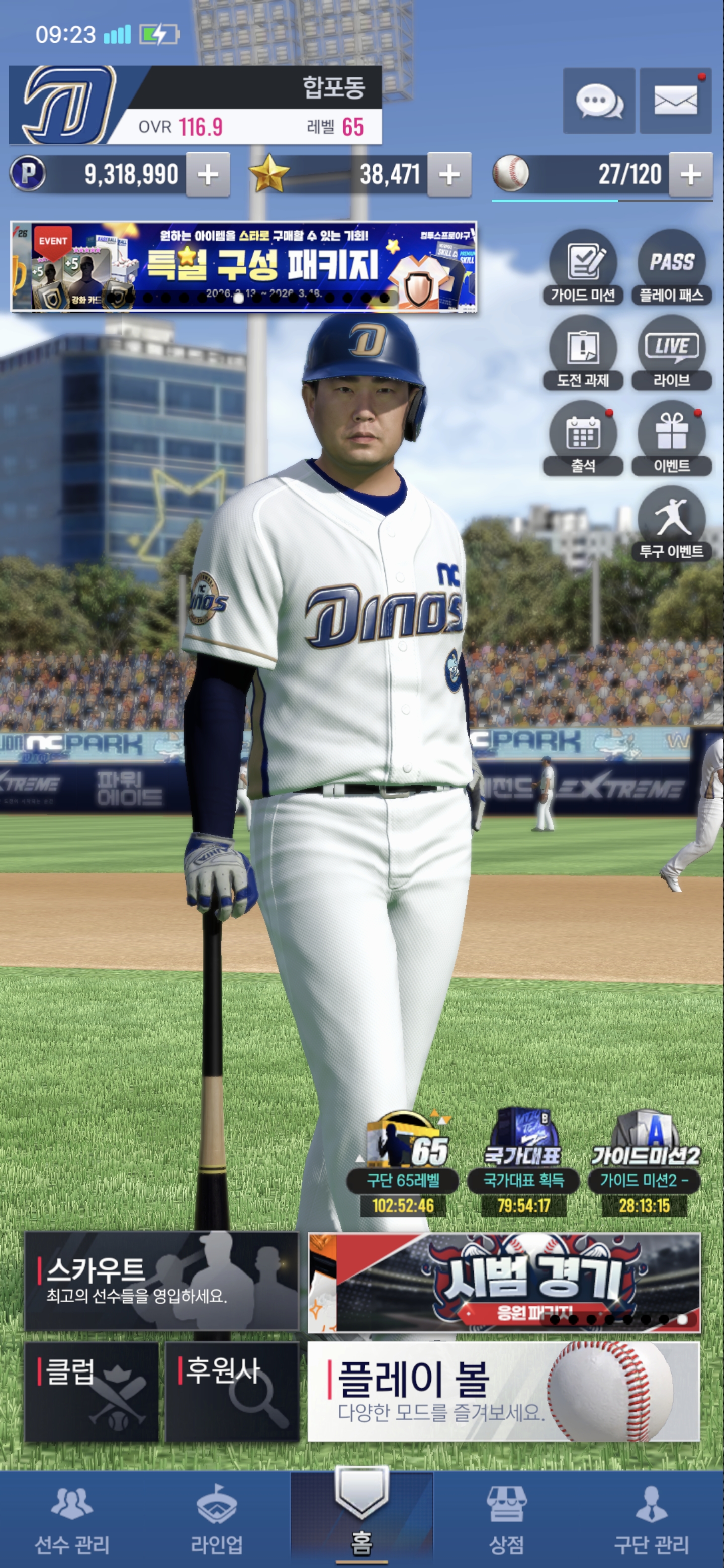724x1568 pixels.
Task: Open the 시범 경기 banner
Action: pyautogui.click(x=504, y=1283)
